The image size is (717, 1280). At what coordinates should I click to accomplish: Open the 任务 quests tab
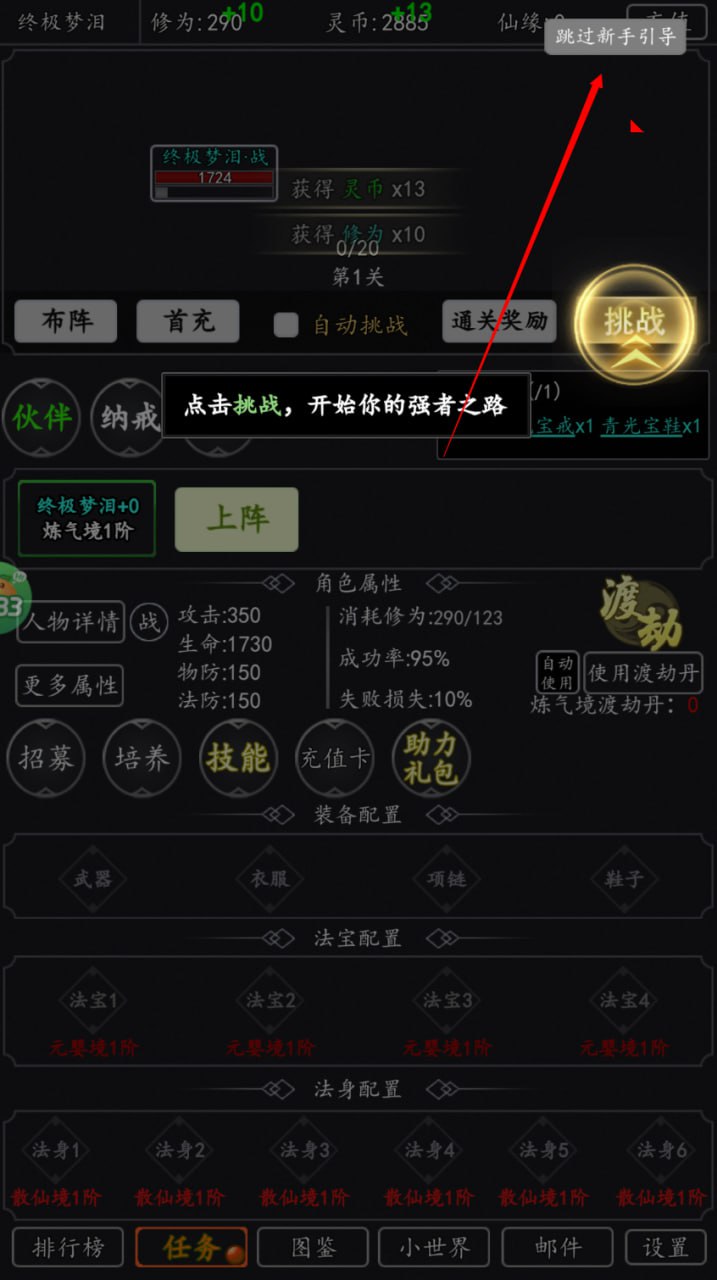[x=191, y=1247]
